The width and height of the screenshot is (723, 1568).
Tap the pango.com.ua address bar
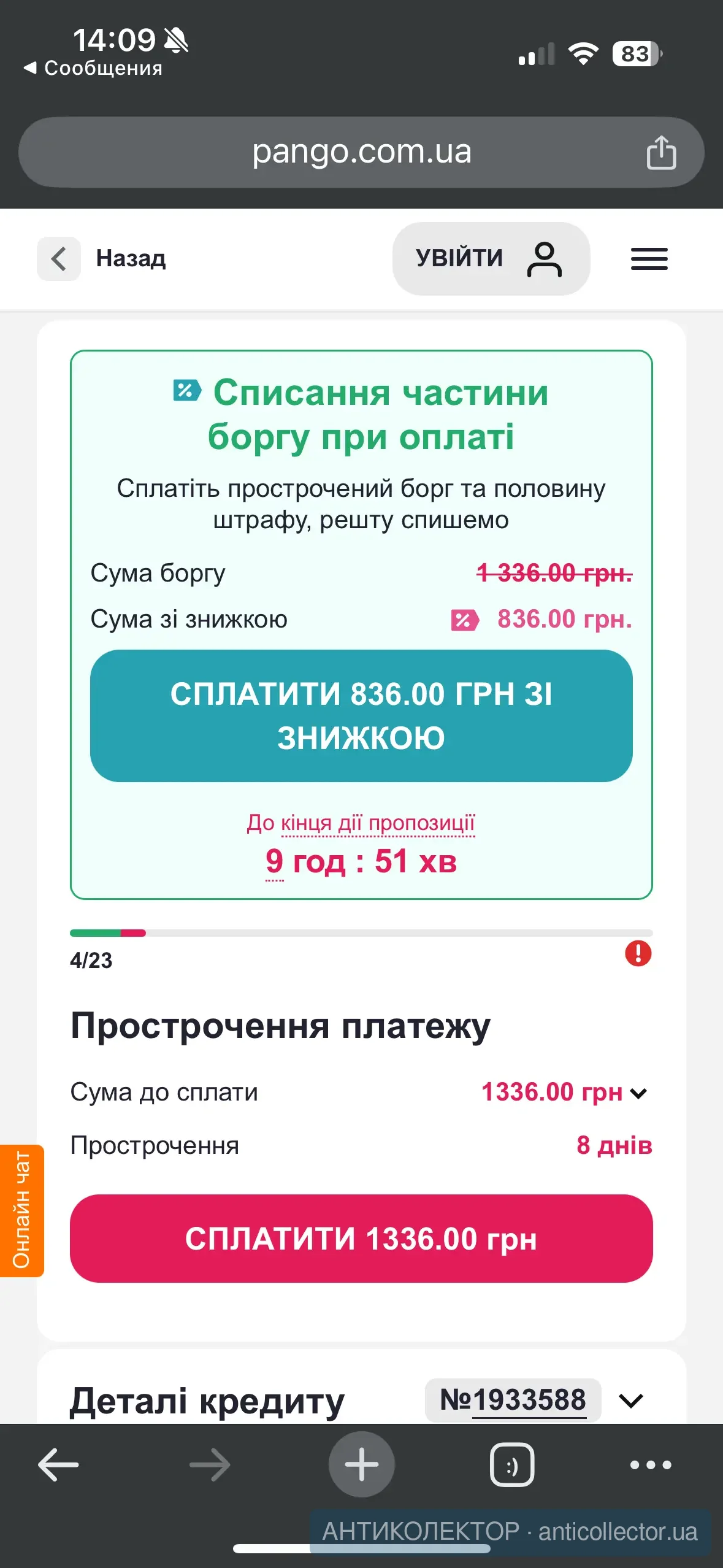361,152
